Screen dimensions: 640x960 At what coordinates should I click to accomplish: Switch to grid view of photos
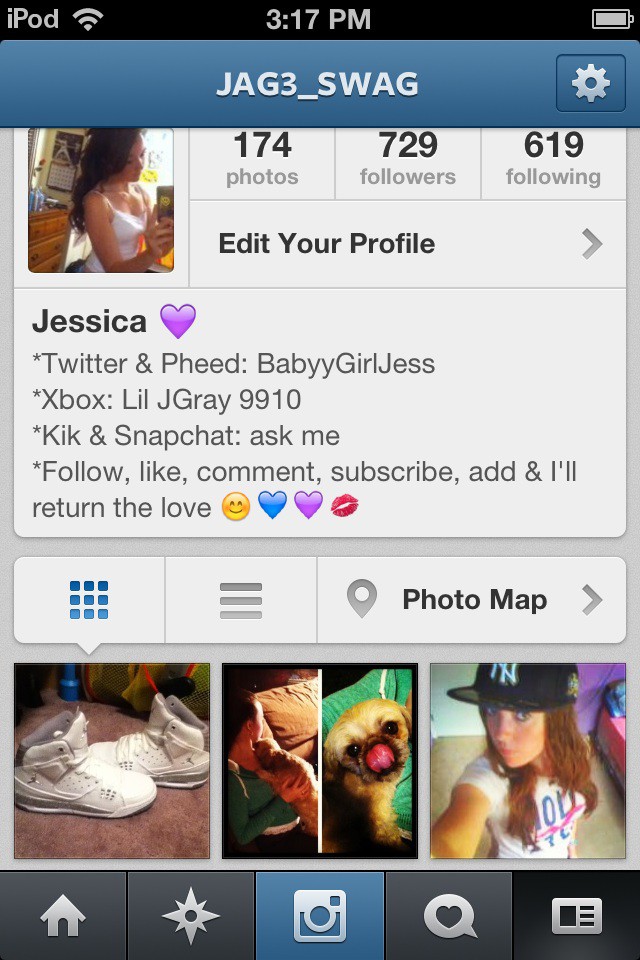click(89, 600)
